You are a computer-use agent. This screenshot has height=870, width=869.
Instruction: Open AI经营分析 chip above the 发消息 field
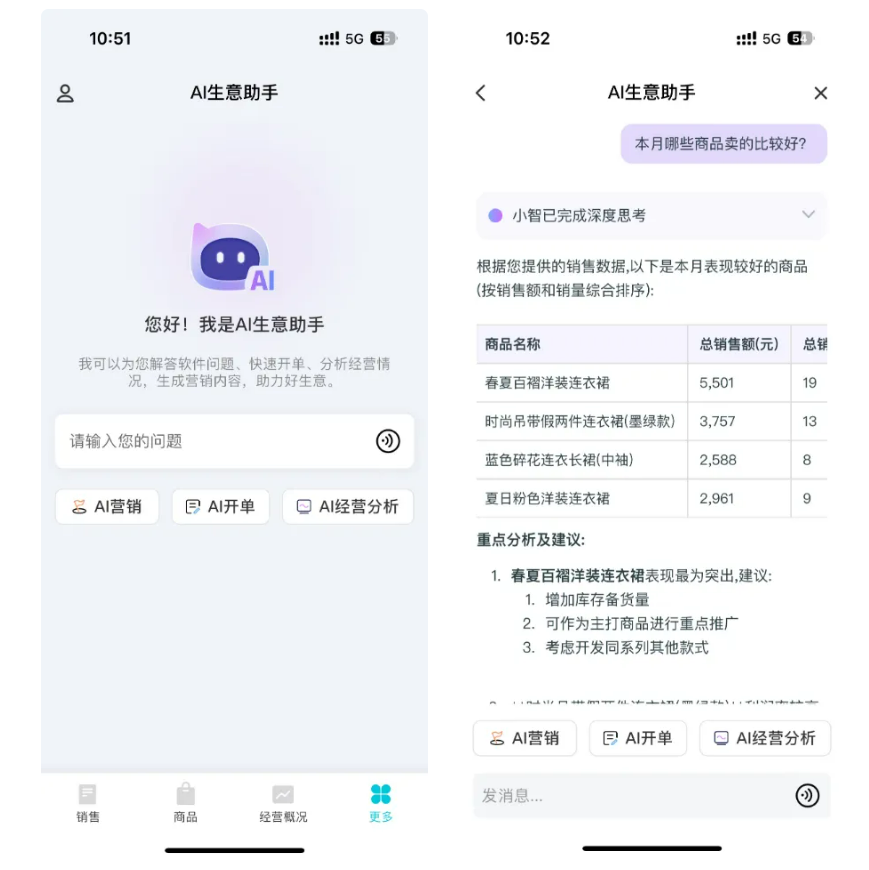point(764,738)
